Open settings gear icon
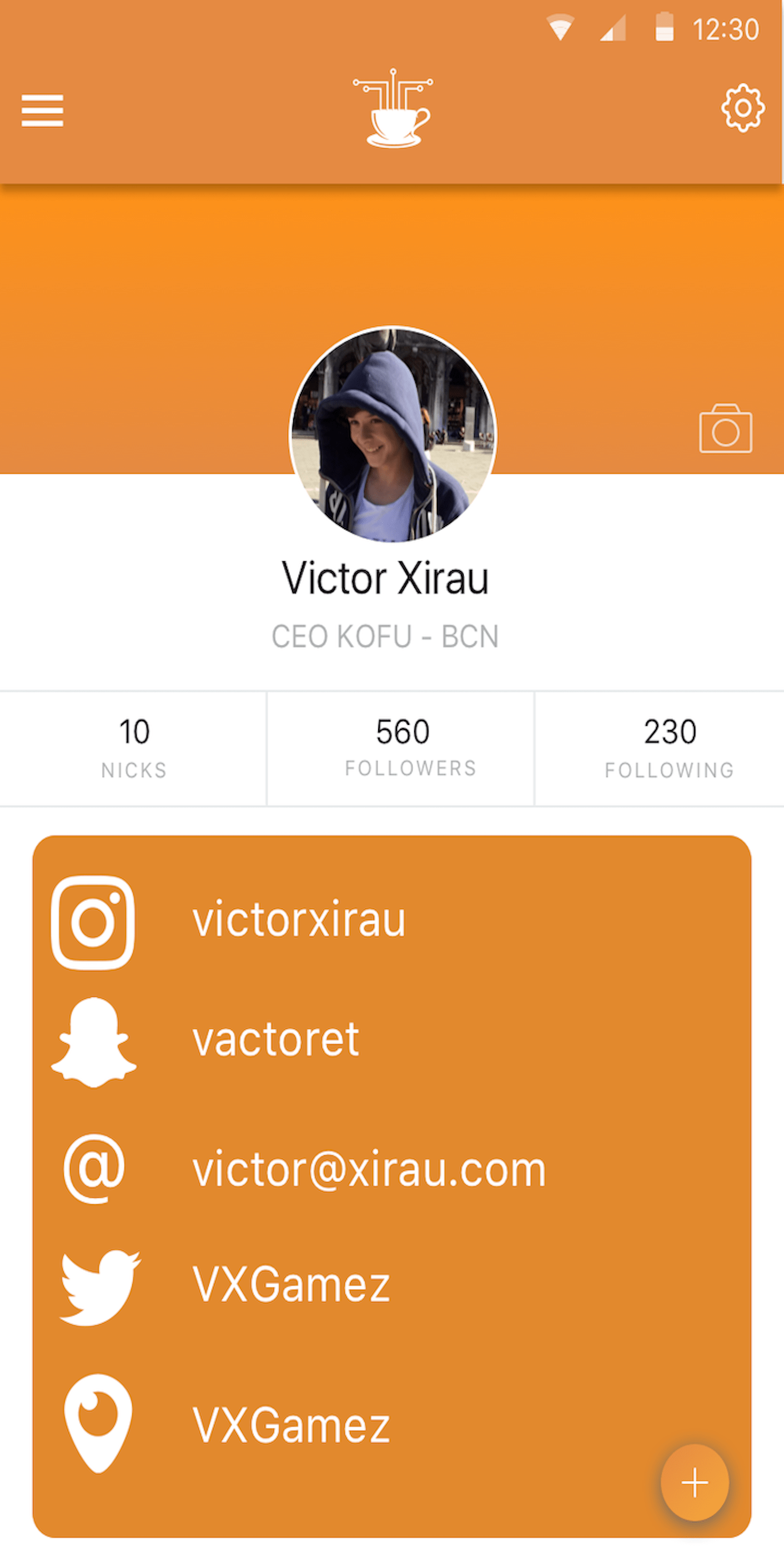 click(742, 108)
